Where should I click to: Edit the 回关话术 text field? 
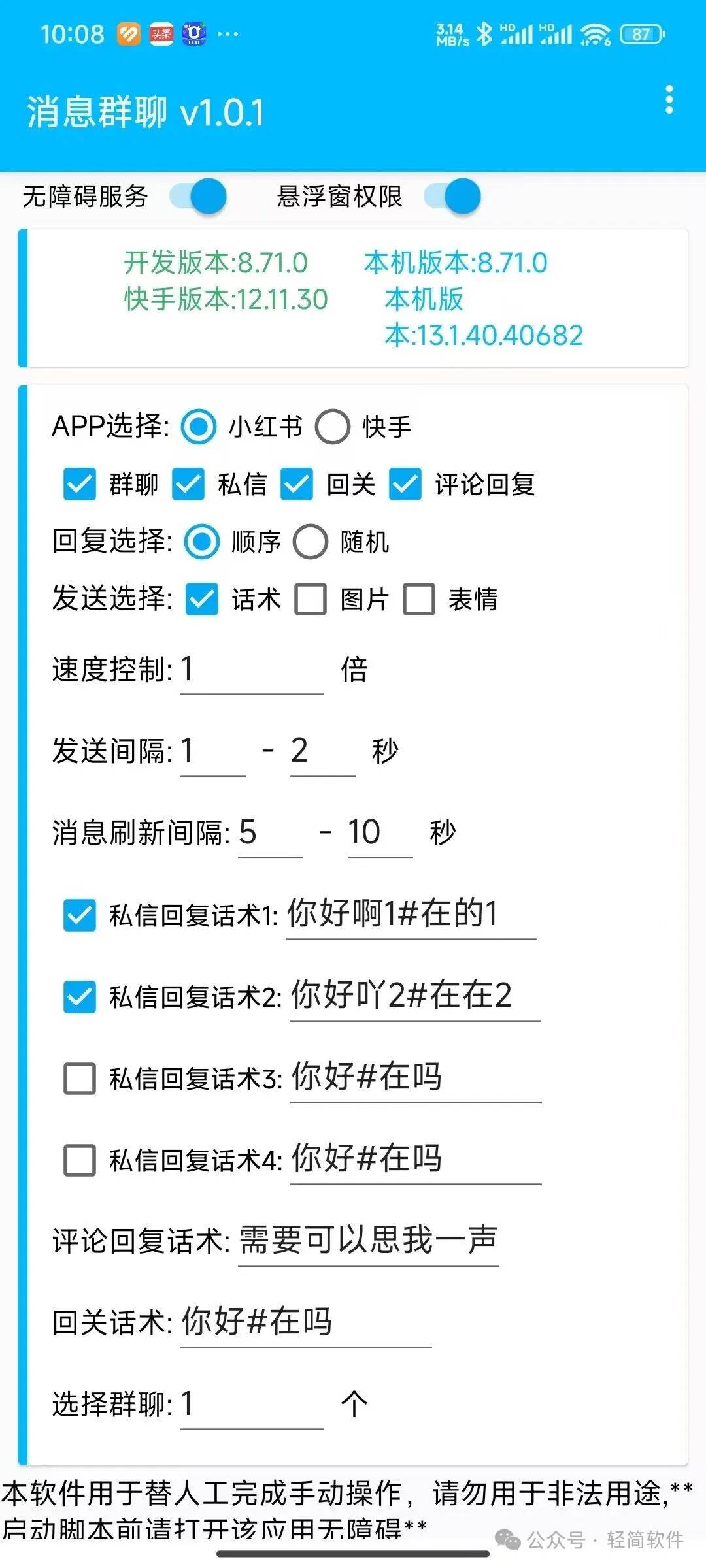pos(305,1322)
